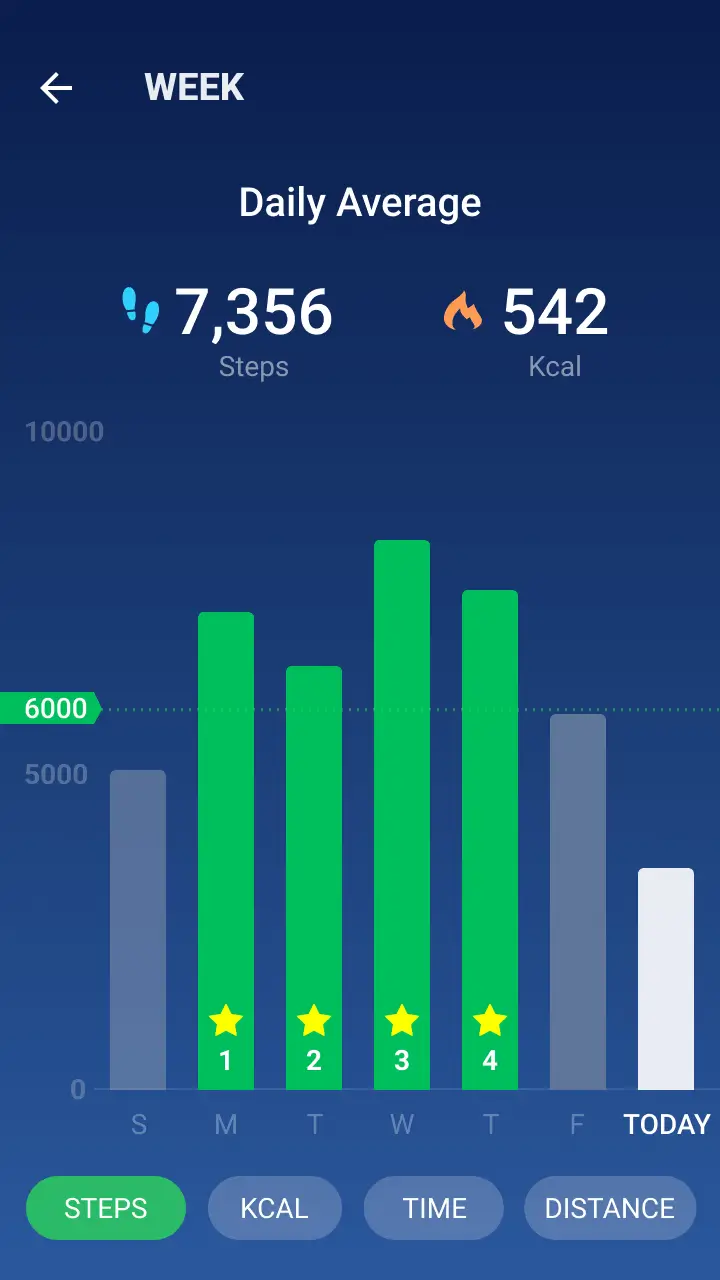Click the 6000 goal flag marker

[48, 708]
